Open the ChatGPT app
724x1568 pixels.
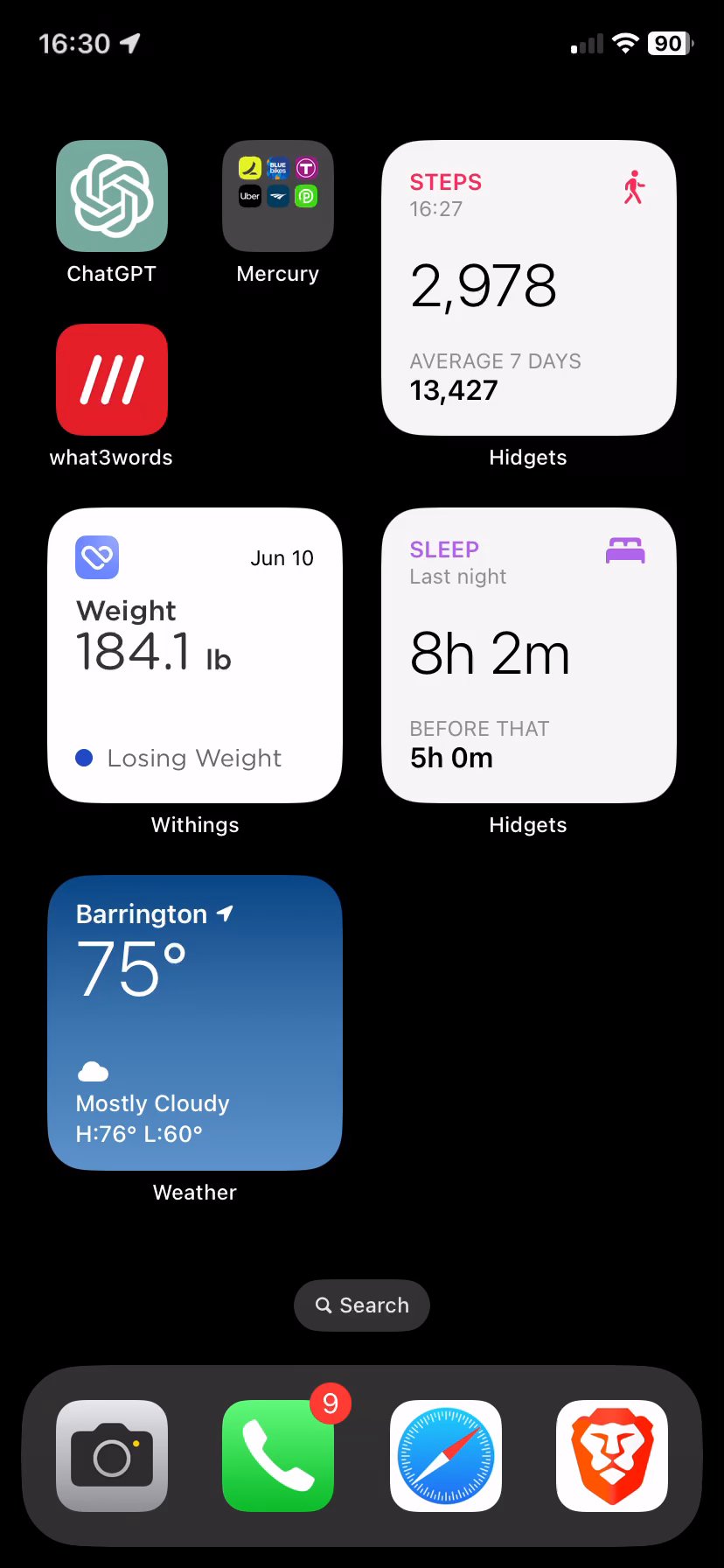point(112,196)
